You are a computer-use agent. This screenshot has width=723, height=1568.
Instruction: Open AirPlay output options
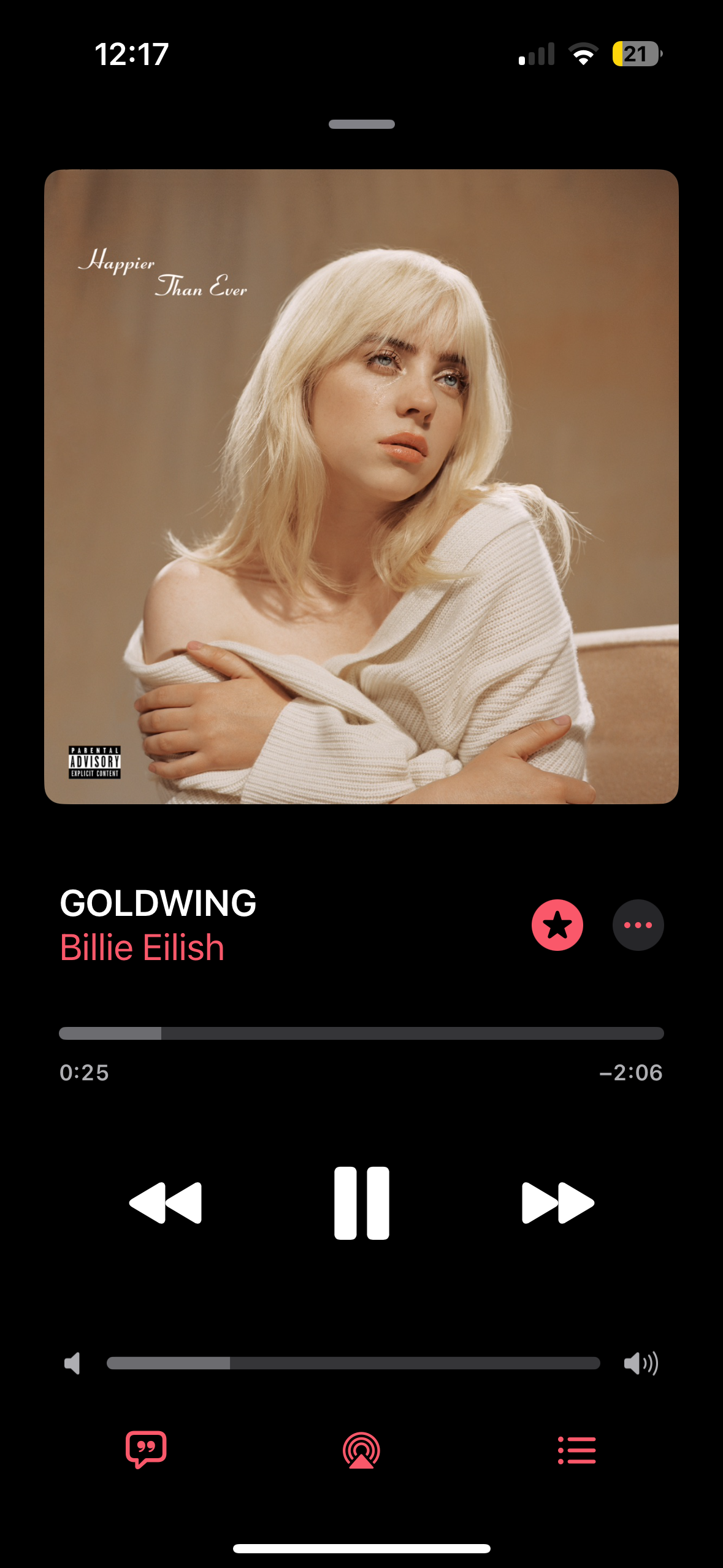361,1450
